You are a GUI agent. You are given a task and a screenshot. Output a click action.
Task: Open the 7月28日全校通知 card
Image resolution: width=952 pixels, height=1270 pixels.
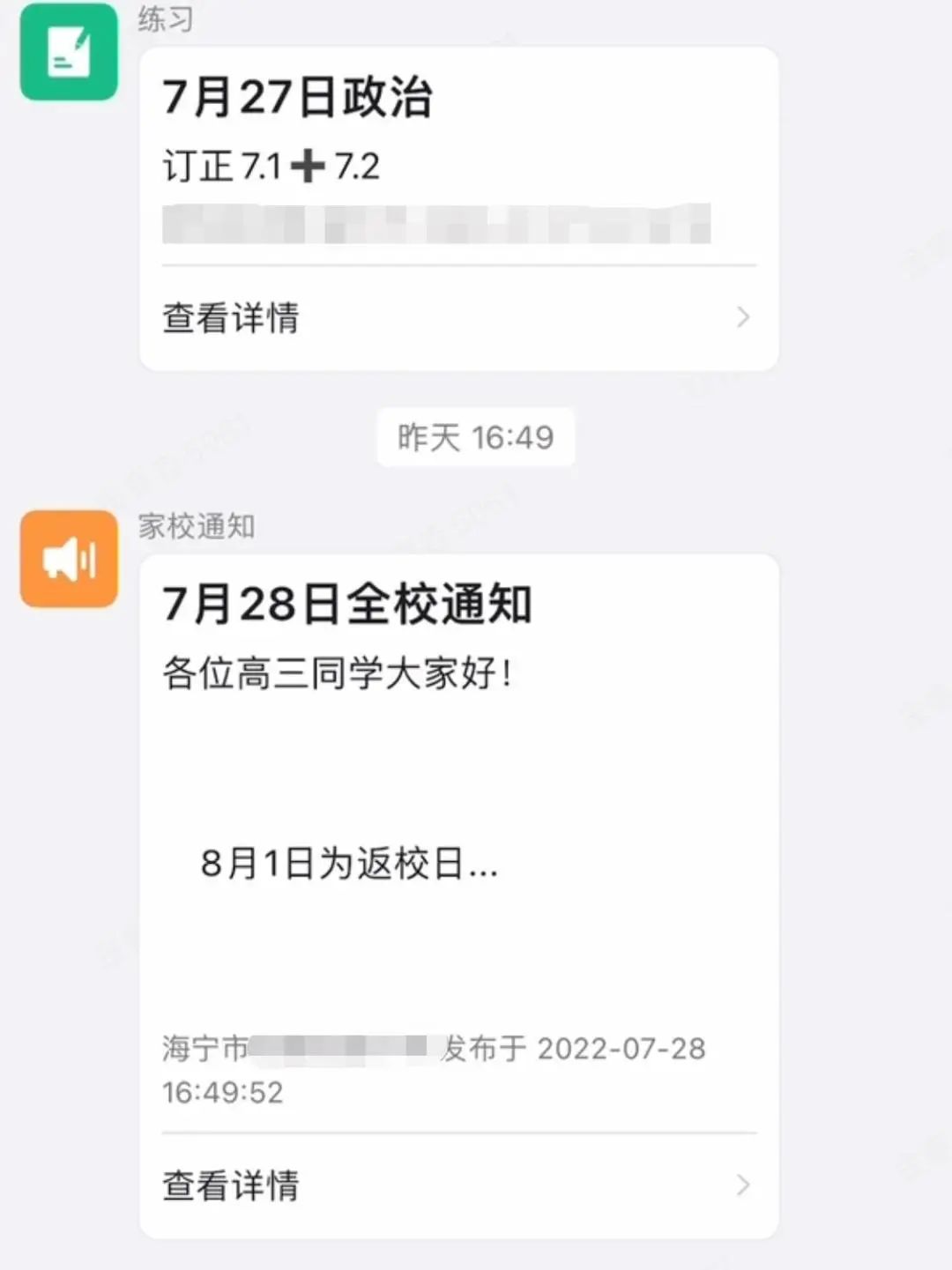(457, 793)
